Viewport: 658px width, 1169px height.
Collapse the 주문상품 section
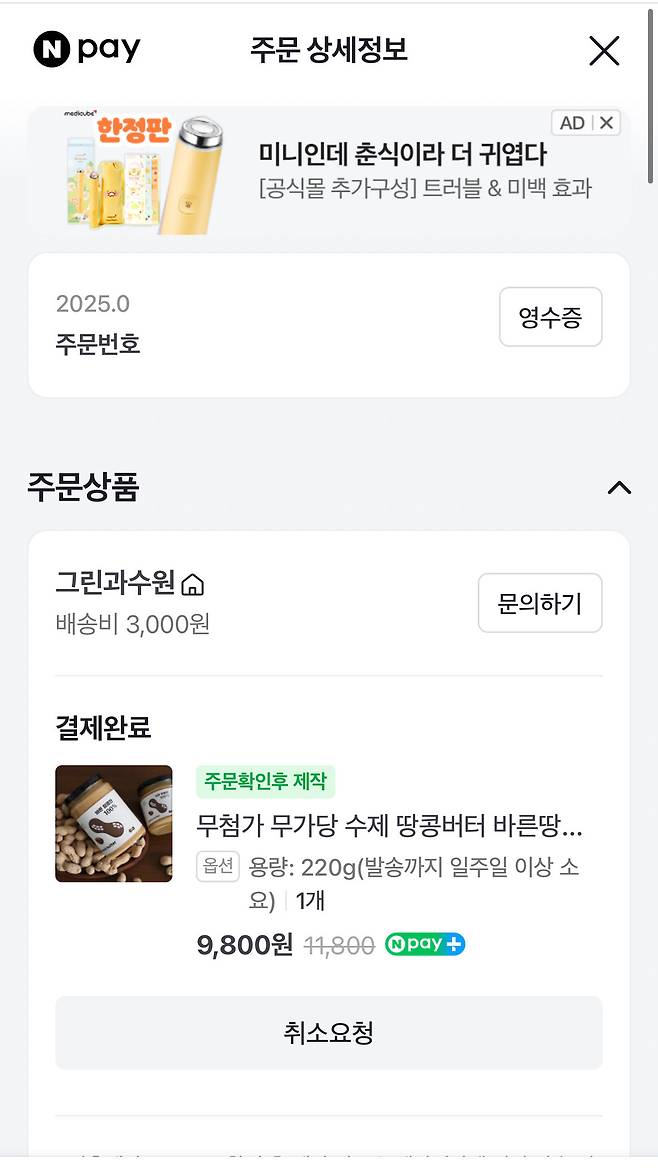619,488
